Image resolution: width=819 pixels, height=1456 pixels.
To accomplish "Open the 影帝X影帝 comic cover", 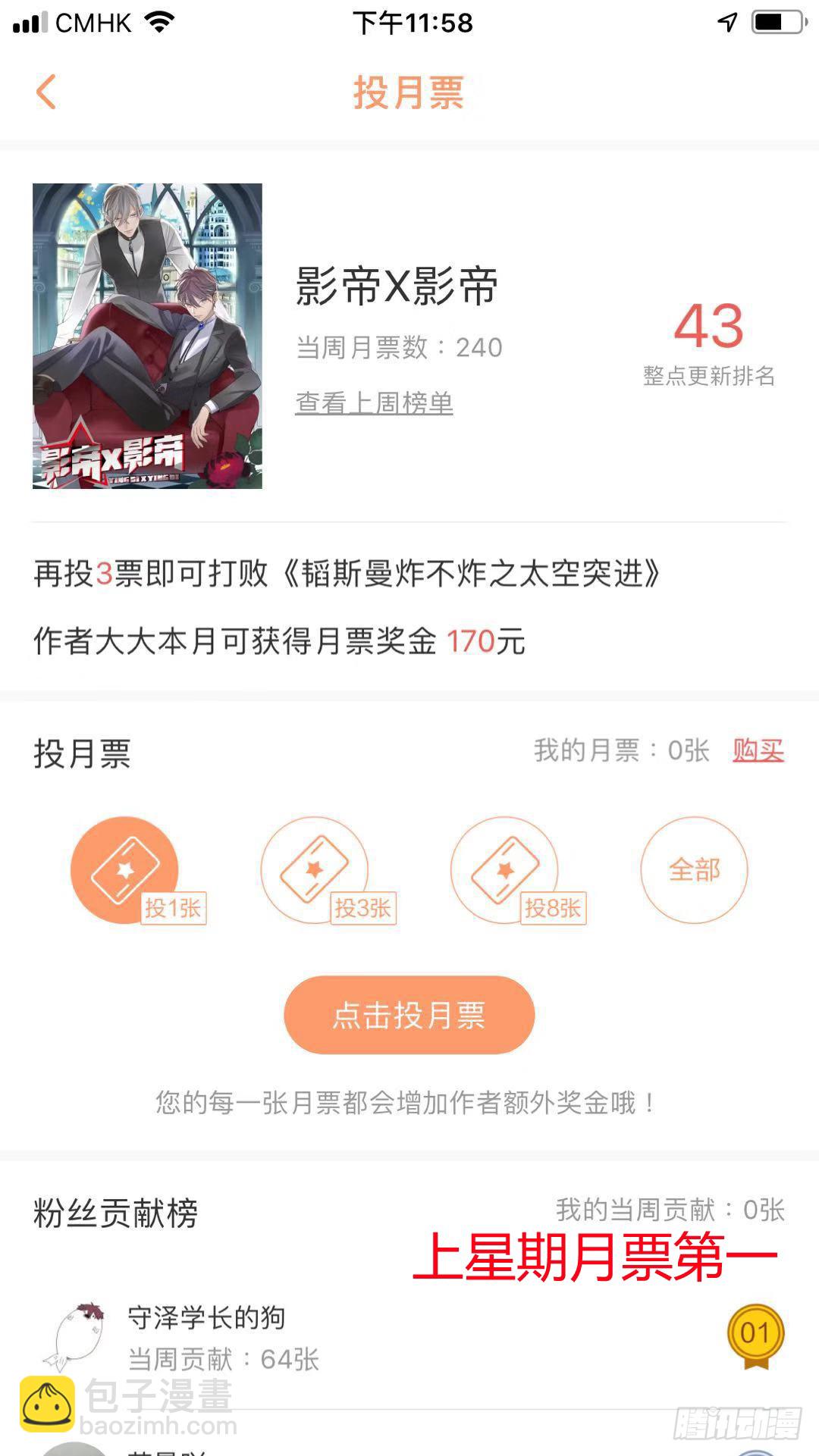I will (147, 336).
